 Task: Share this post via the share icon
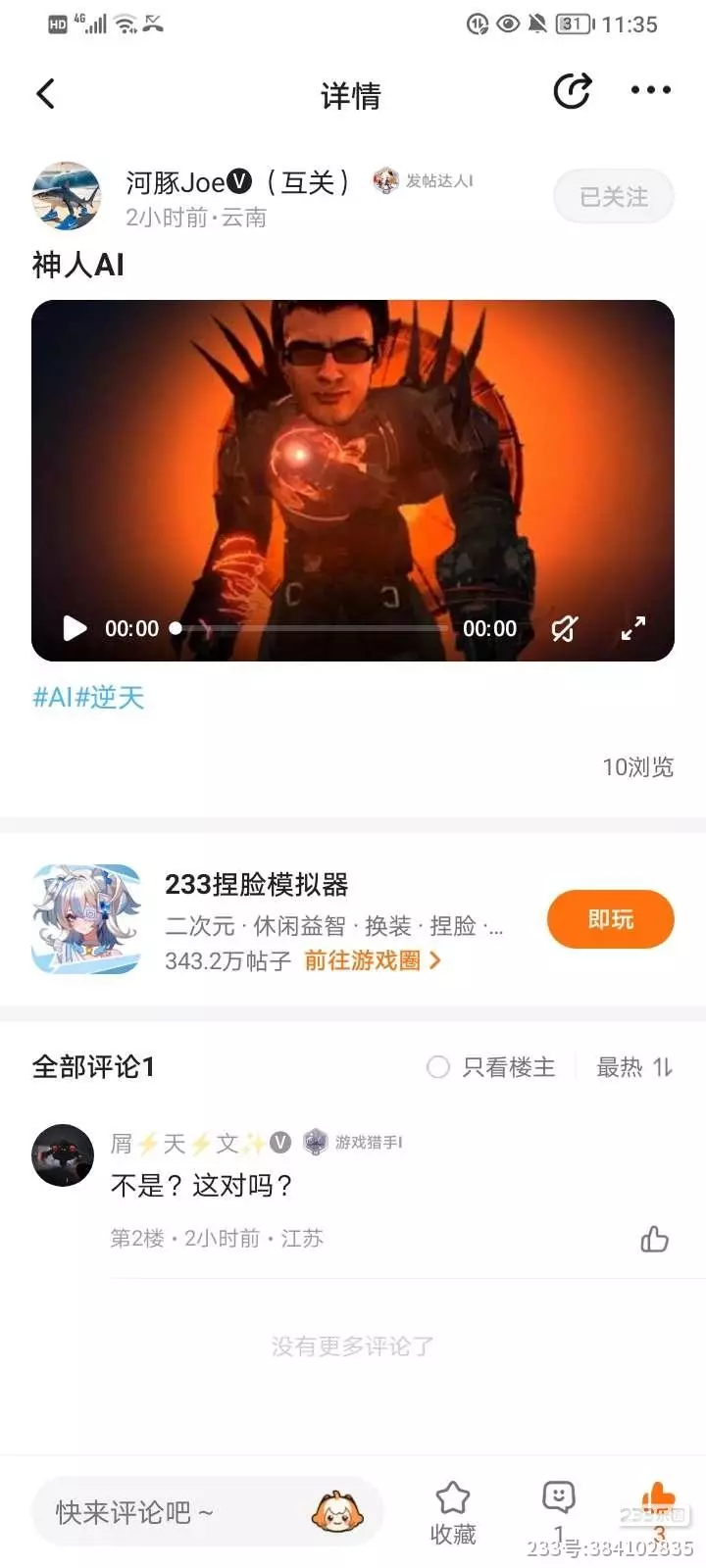(573, 91)
